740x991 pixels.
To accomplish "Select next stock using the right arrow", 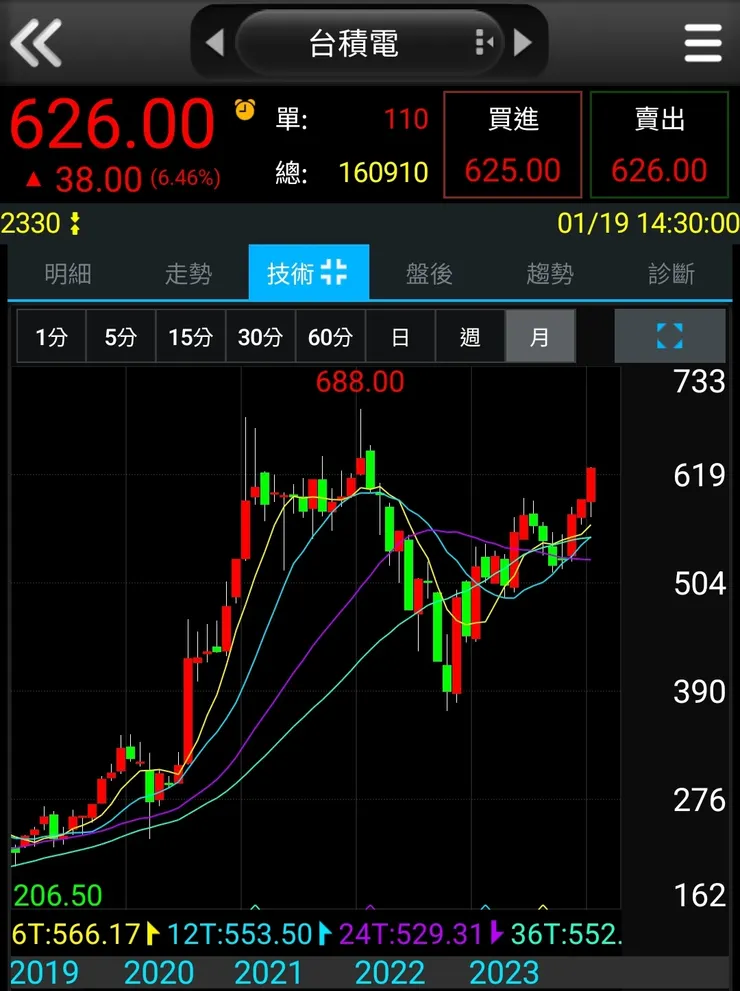I will pyautogui.click(x=524, y=42).
